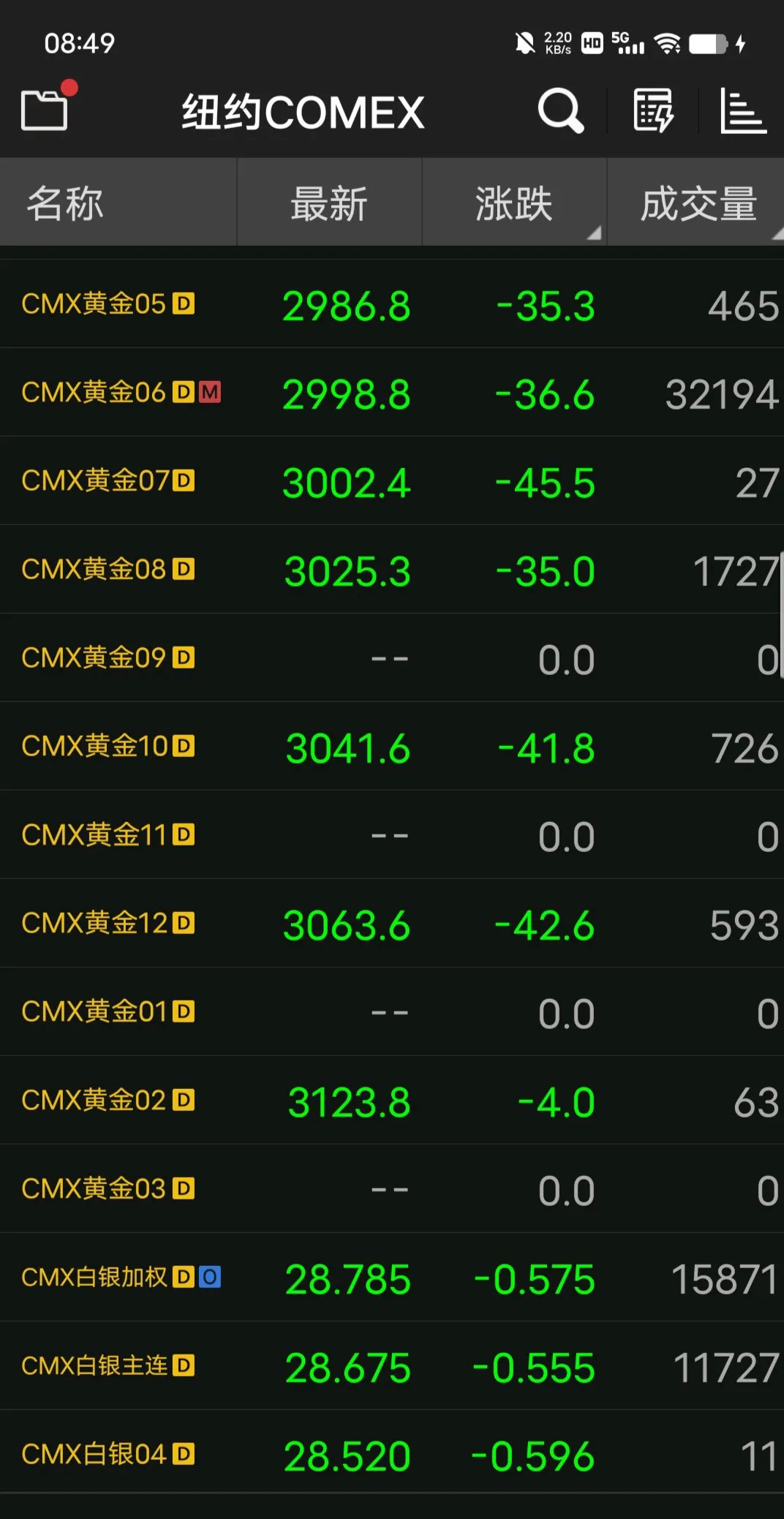Viewport: 784px width, 1519px height.
Task: Sort by 涨跌 column header
Action: point(514,203)
